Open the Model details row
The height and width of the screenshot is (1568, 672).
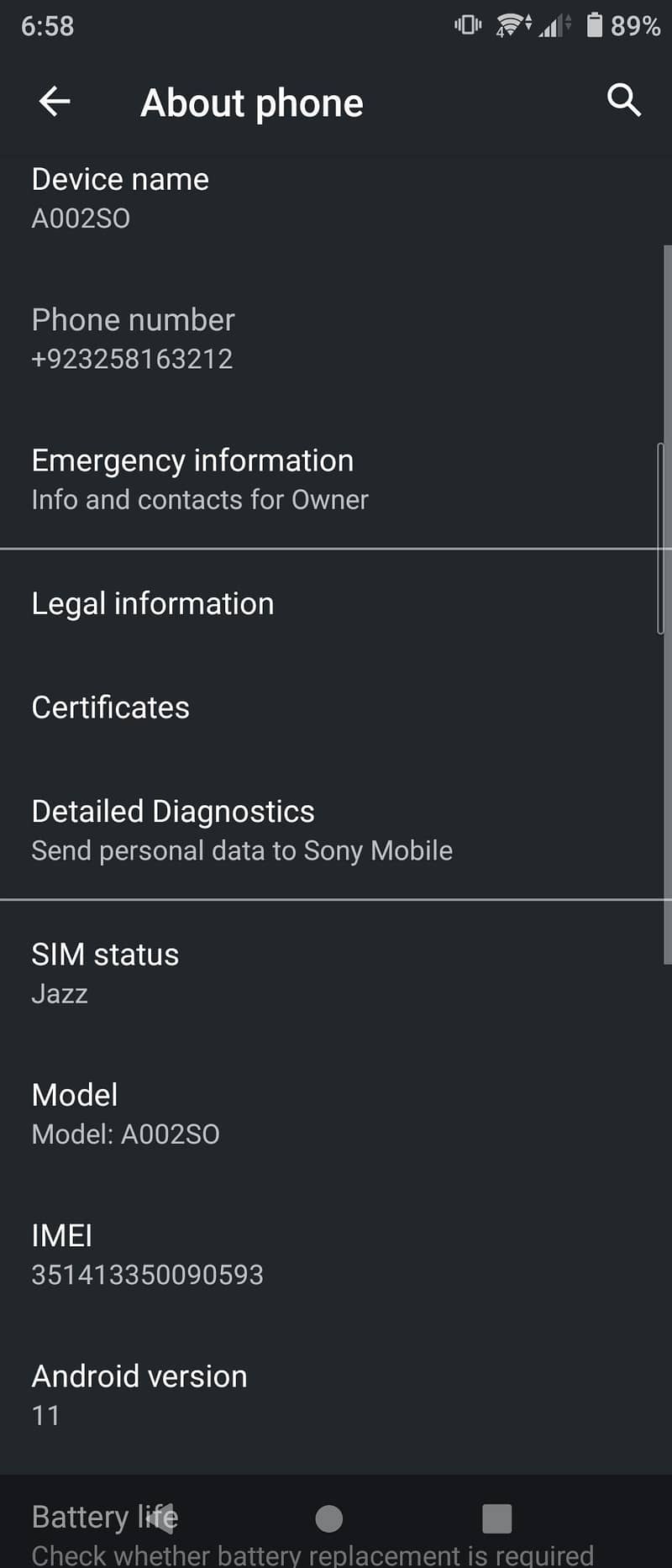click(x=125, y=1113)
